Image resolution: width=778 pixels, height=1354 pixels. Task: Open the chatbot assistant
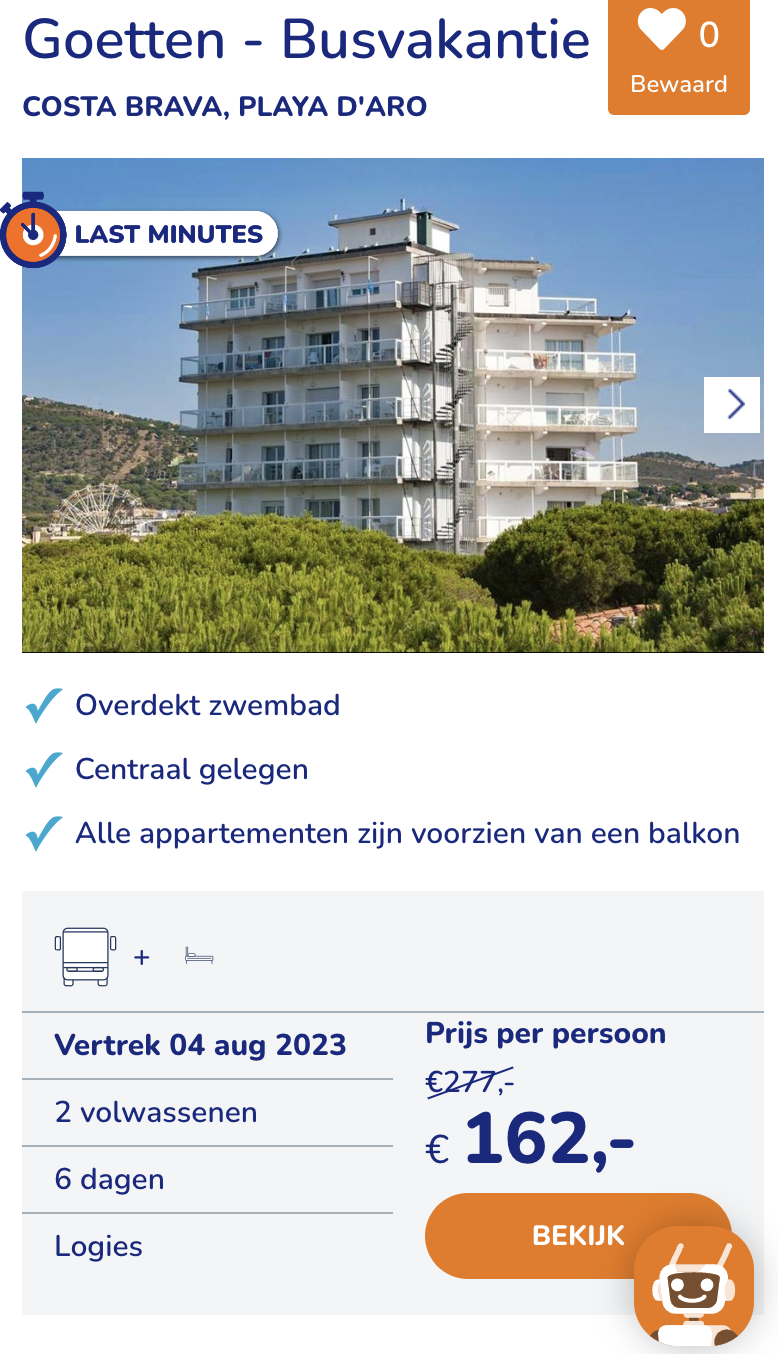coord(694,1286)
